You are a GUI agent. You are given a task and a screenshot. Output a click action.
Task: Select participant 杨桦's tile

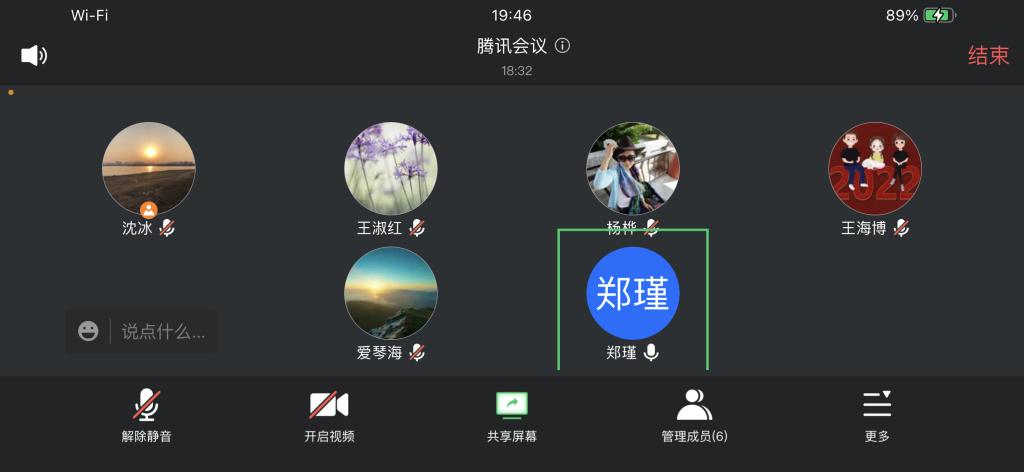632,168
